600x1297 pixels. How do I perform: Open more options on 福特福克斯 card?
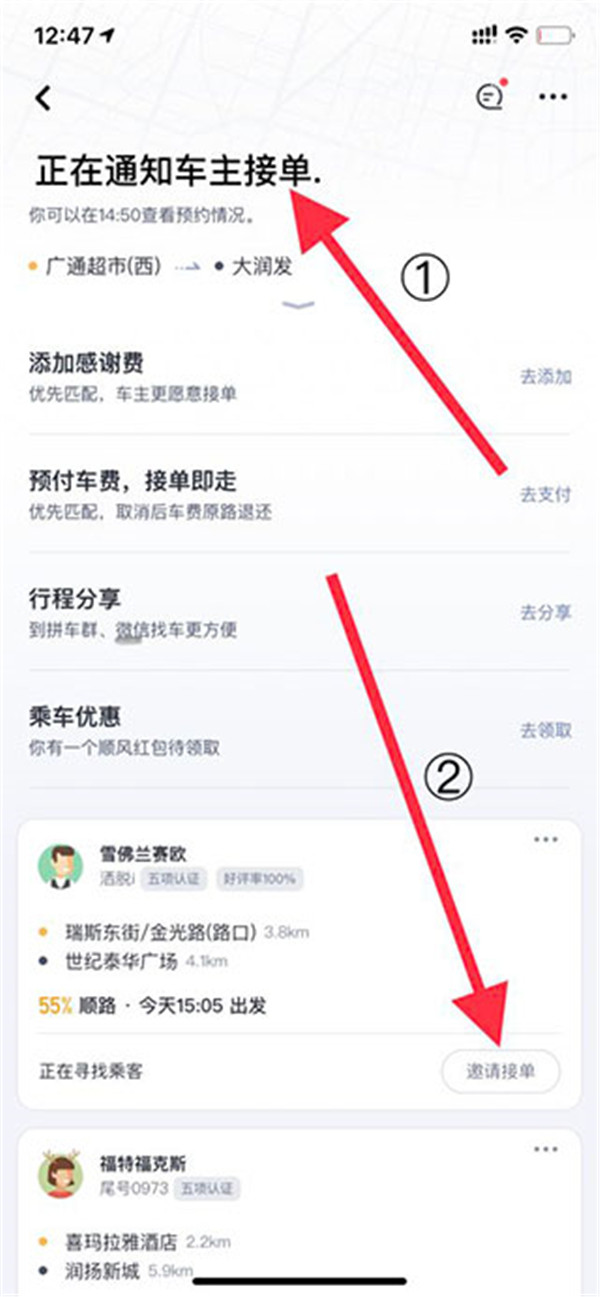[x=546, y=1150]
